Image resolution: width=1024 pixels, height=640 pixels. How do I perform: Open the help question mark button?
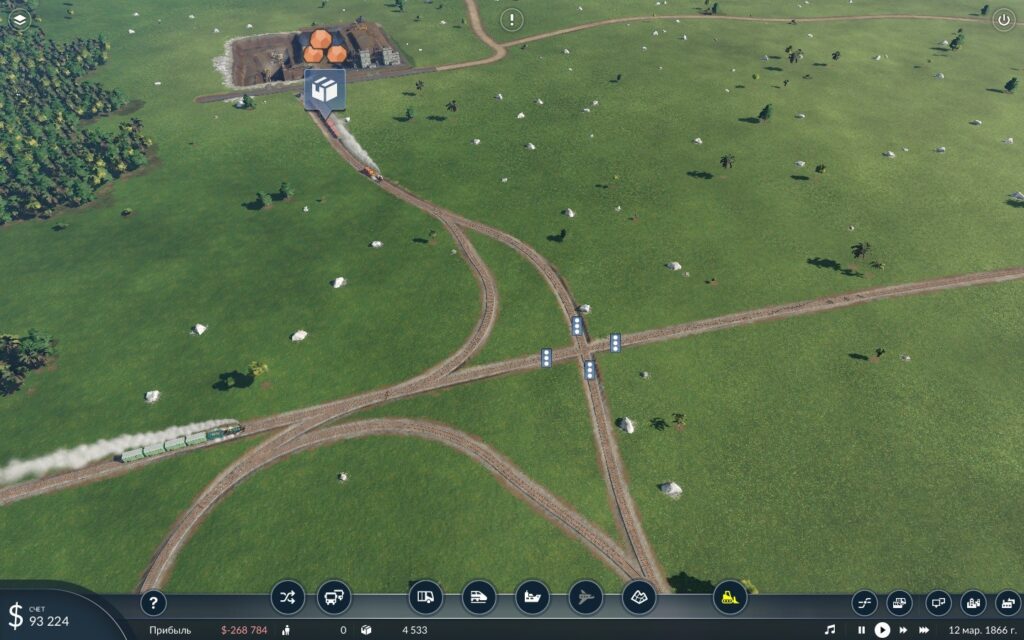pyautogui.click(x=153, y=603)
